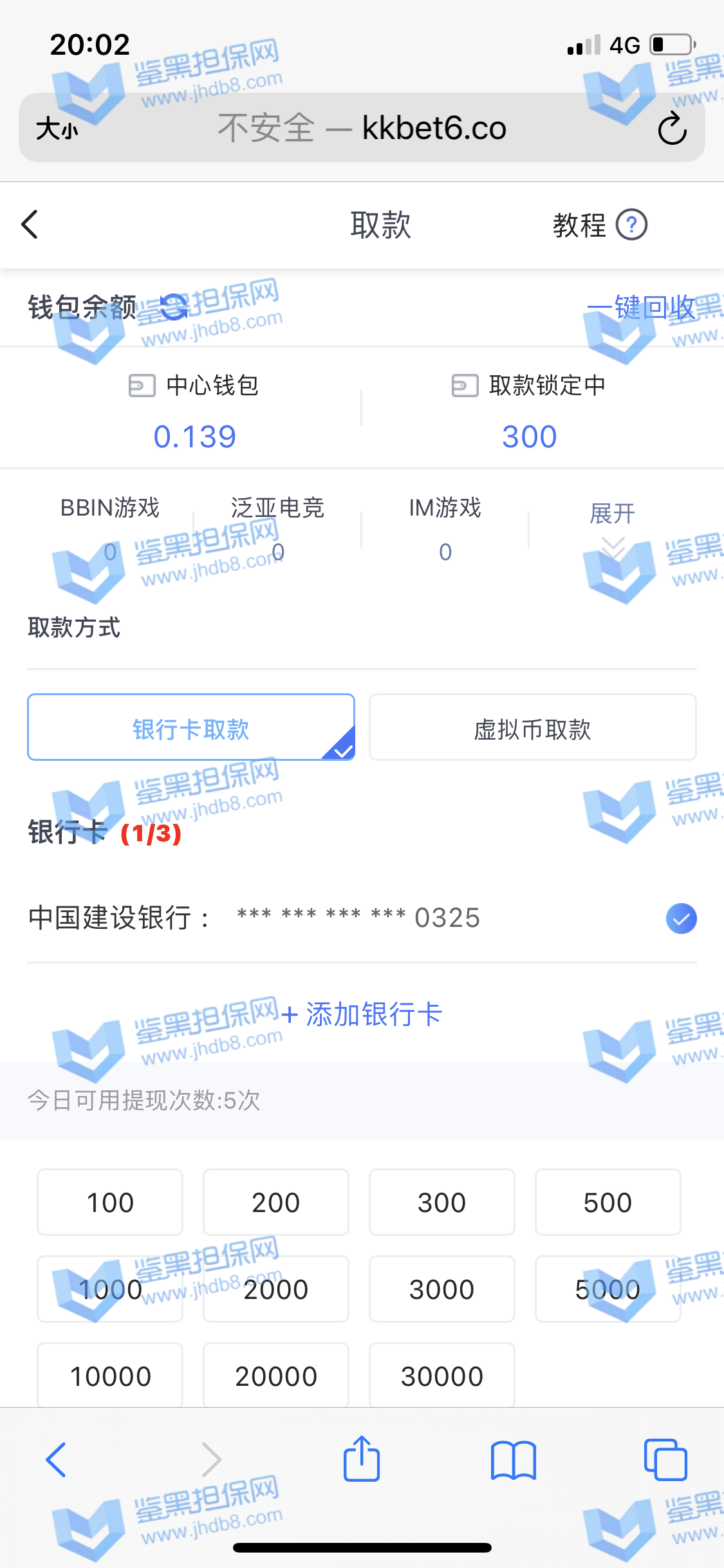The image size is (724, 1568).
Task: Pick the 3000 amount option
Action: (441, 1289)
